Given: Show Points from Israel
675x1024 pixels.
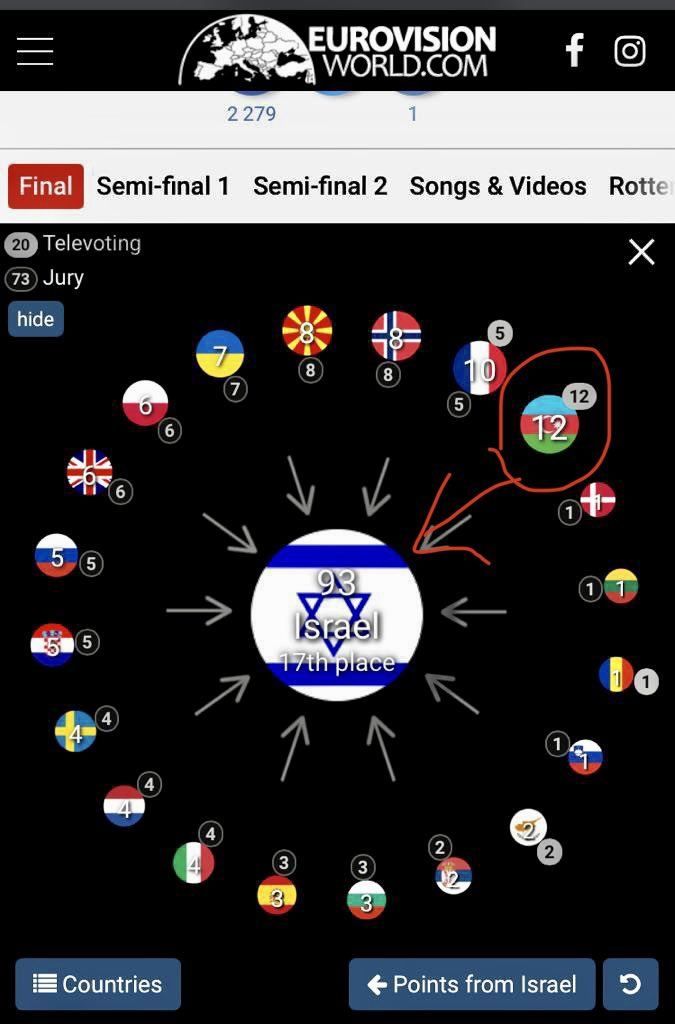Looking at the screenshot, I should [x=472, y=984].
